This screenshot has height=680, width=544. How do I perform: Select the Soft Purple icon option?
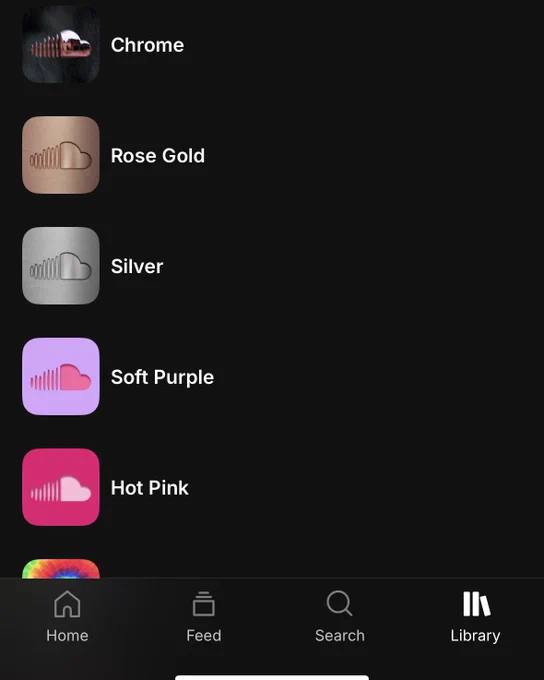[61, 376]
